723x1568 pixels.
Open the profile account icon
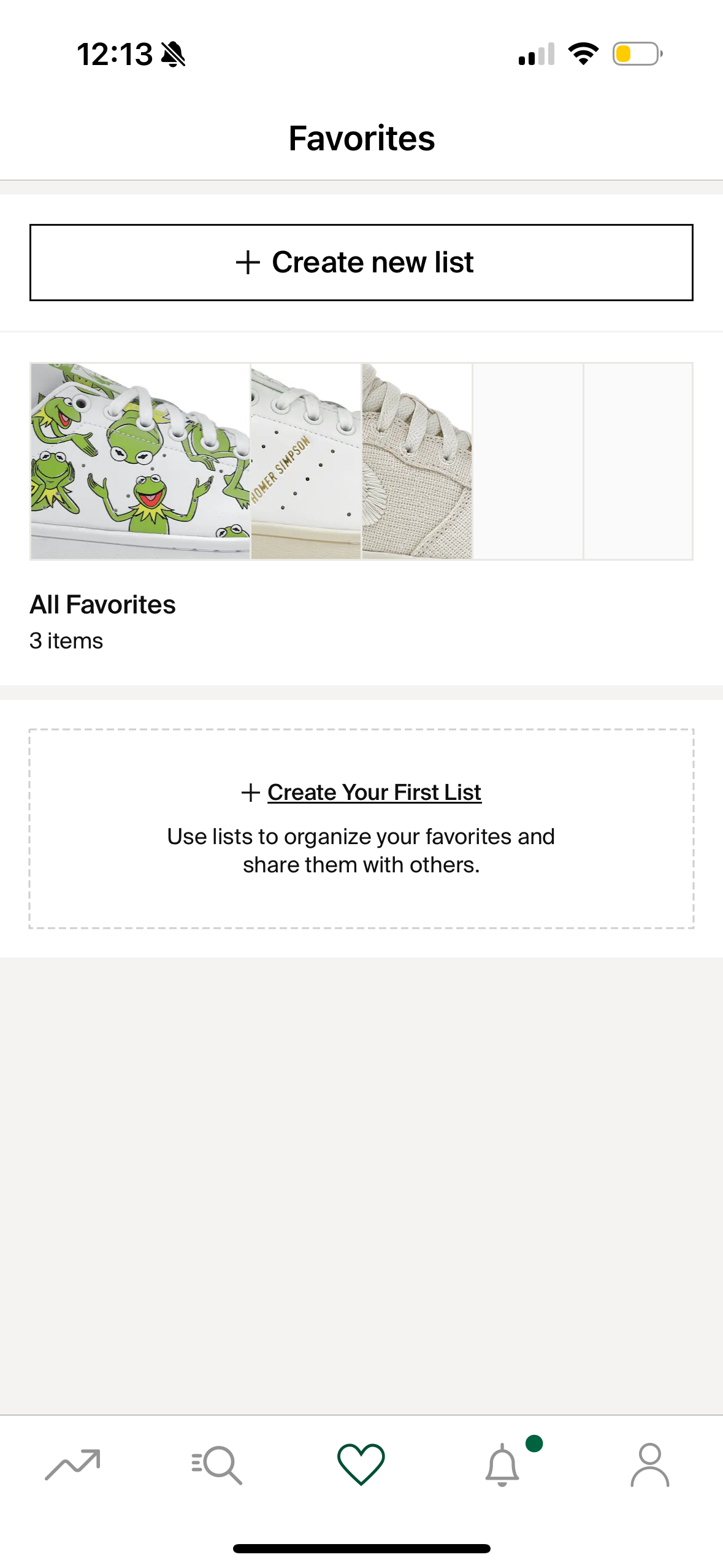pos(650,1464)
